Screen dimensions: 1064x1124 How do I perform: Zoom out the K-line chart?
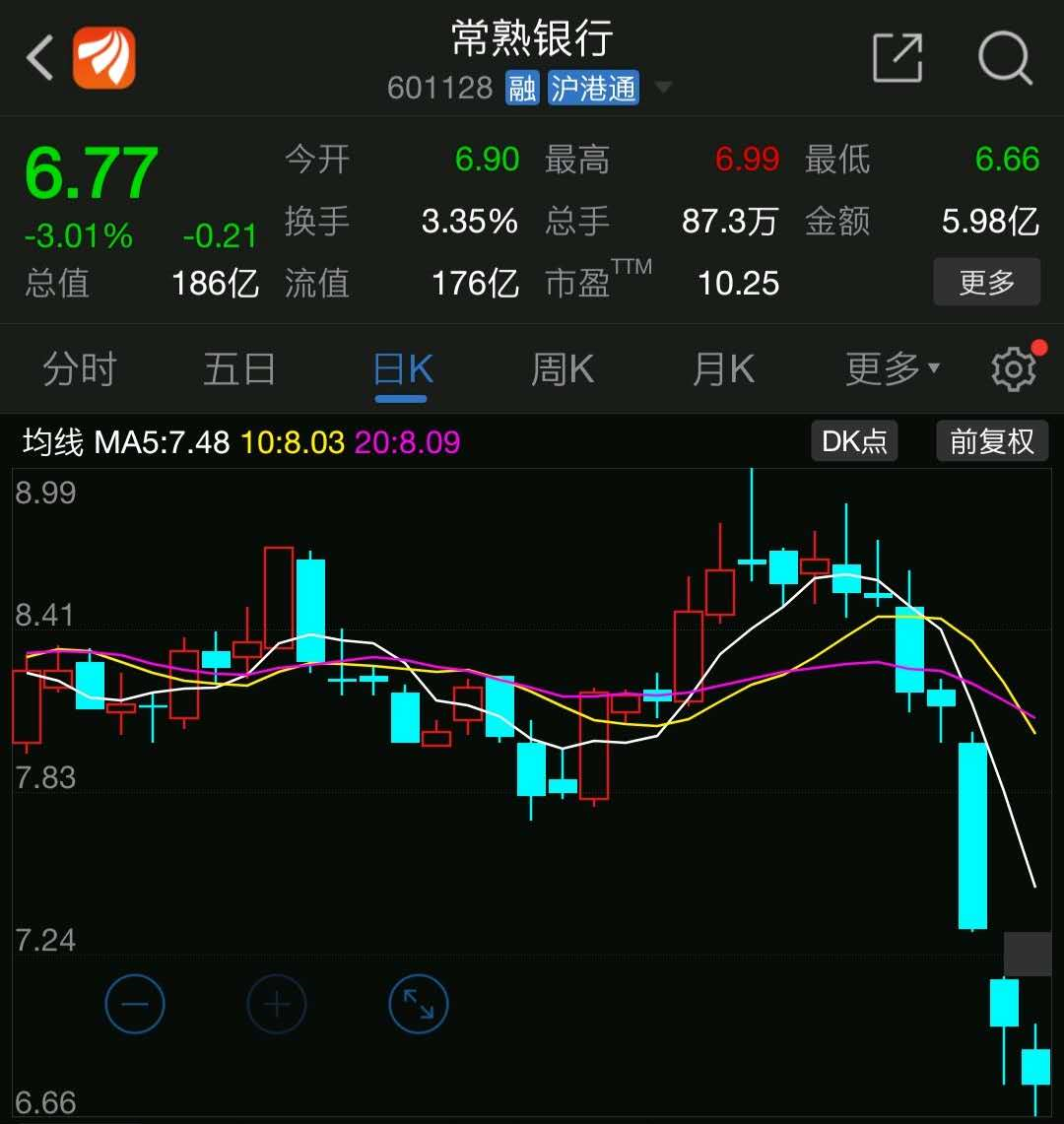coord(134,1004)
